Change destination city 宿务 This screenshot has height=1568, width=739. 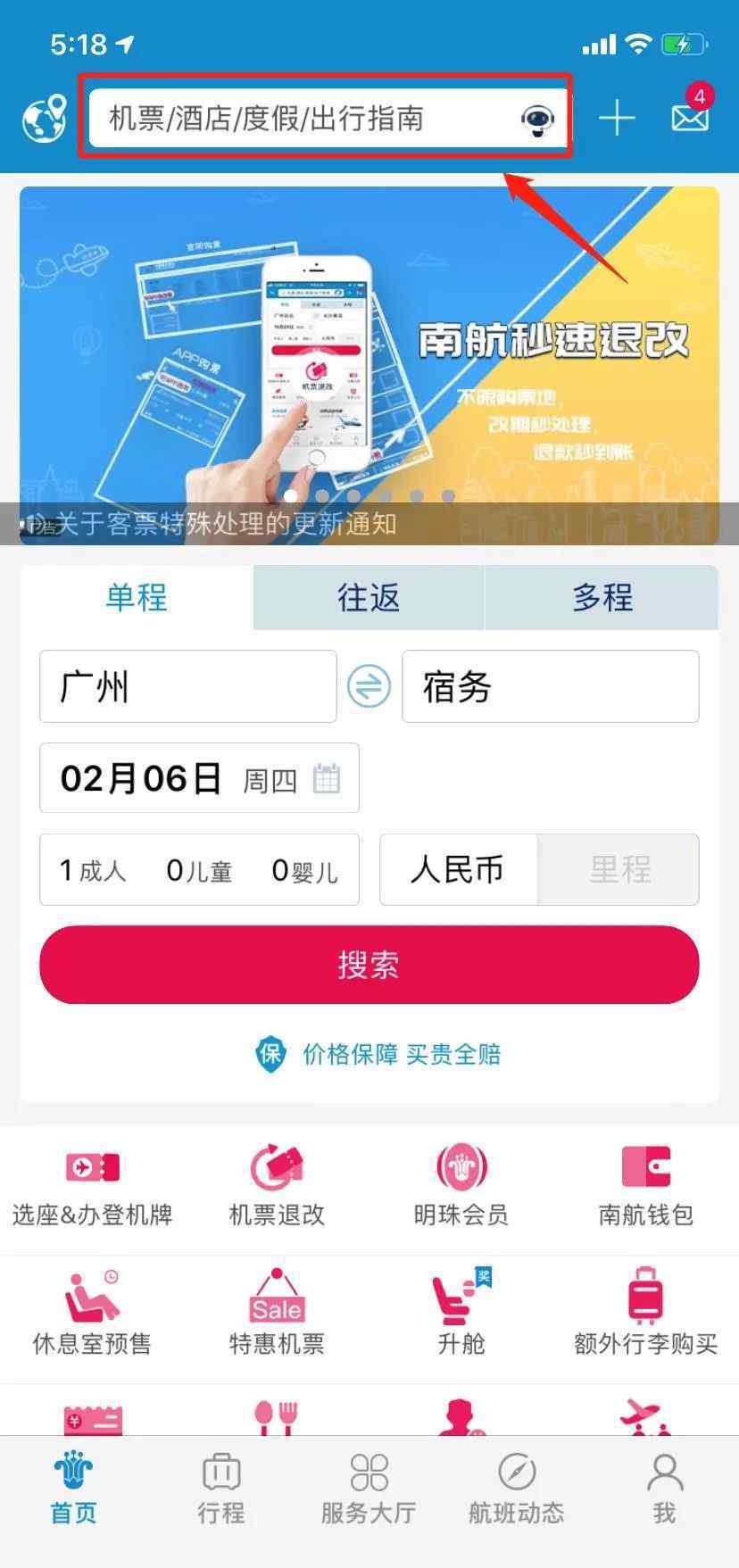click(x=550, y=686)
